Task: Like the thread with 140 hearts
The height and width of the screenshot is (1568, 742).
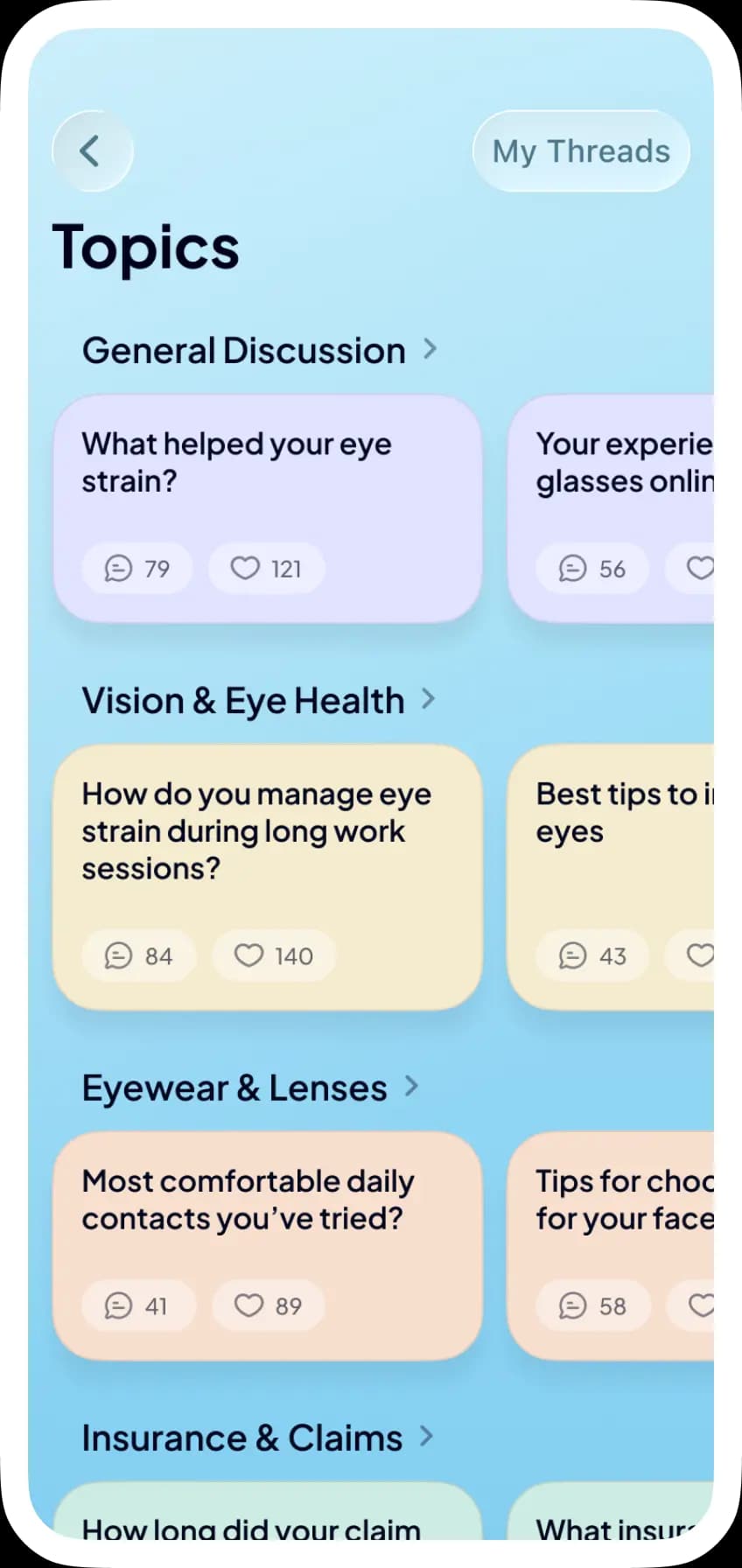Action: [273, 955]
